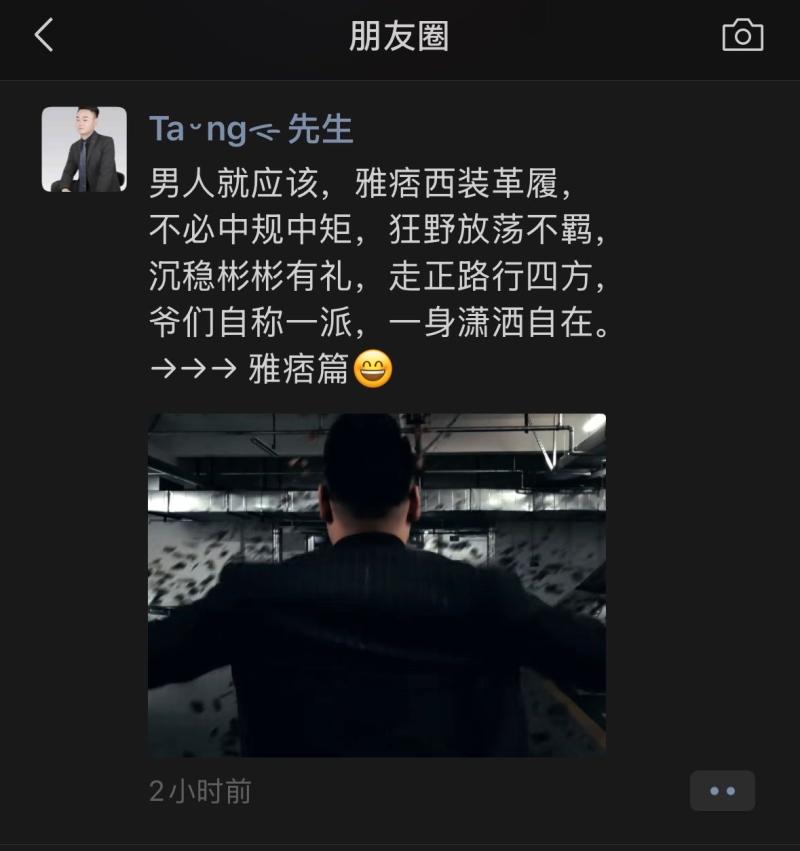This screenshot has width=800, height=851.
Task: Open the camera to post a moment
Action: [x=742, y=36]
